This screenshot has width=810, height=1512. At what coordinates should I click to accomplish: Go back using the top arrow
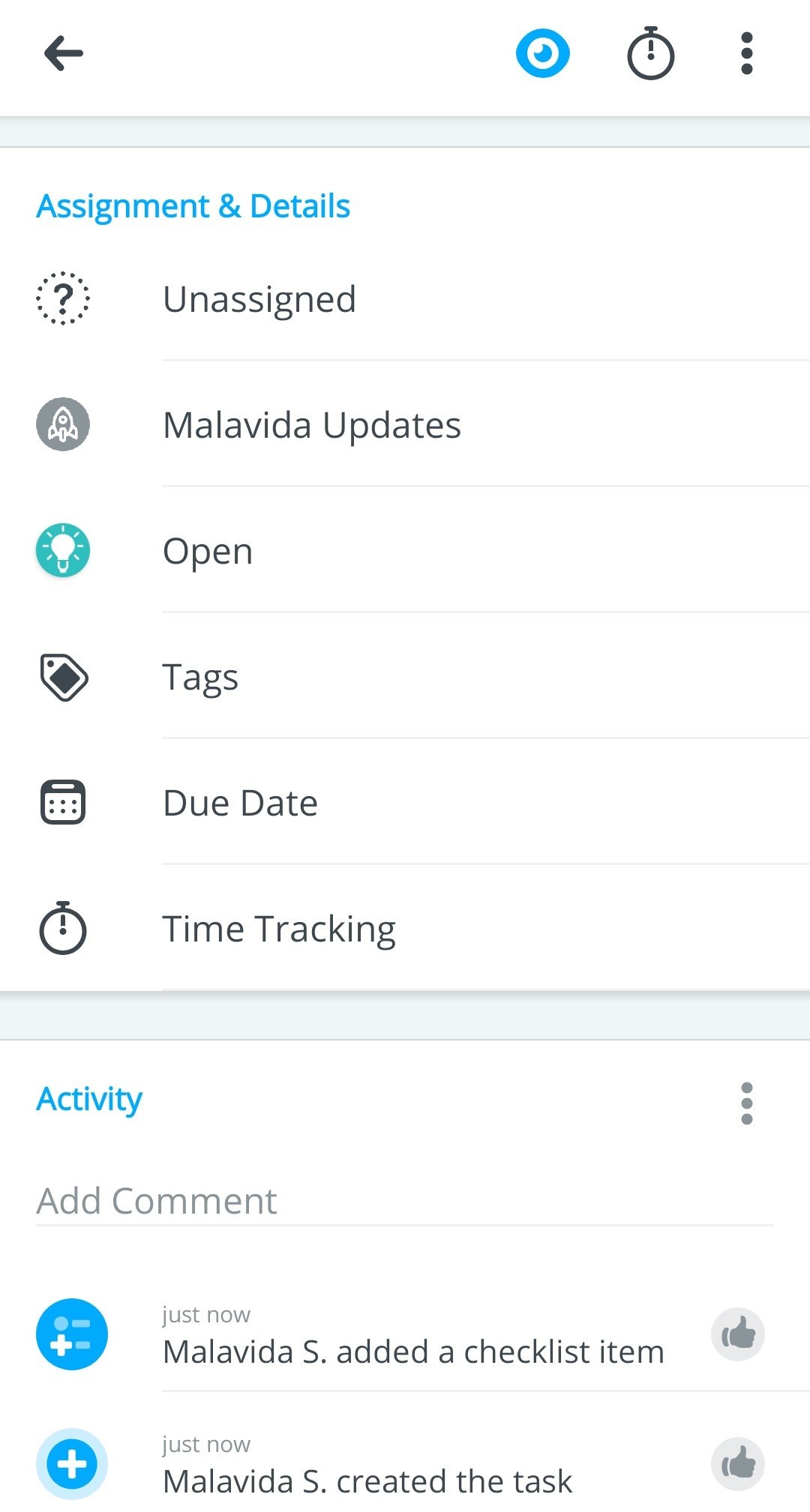(x=64, y=54)
